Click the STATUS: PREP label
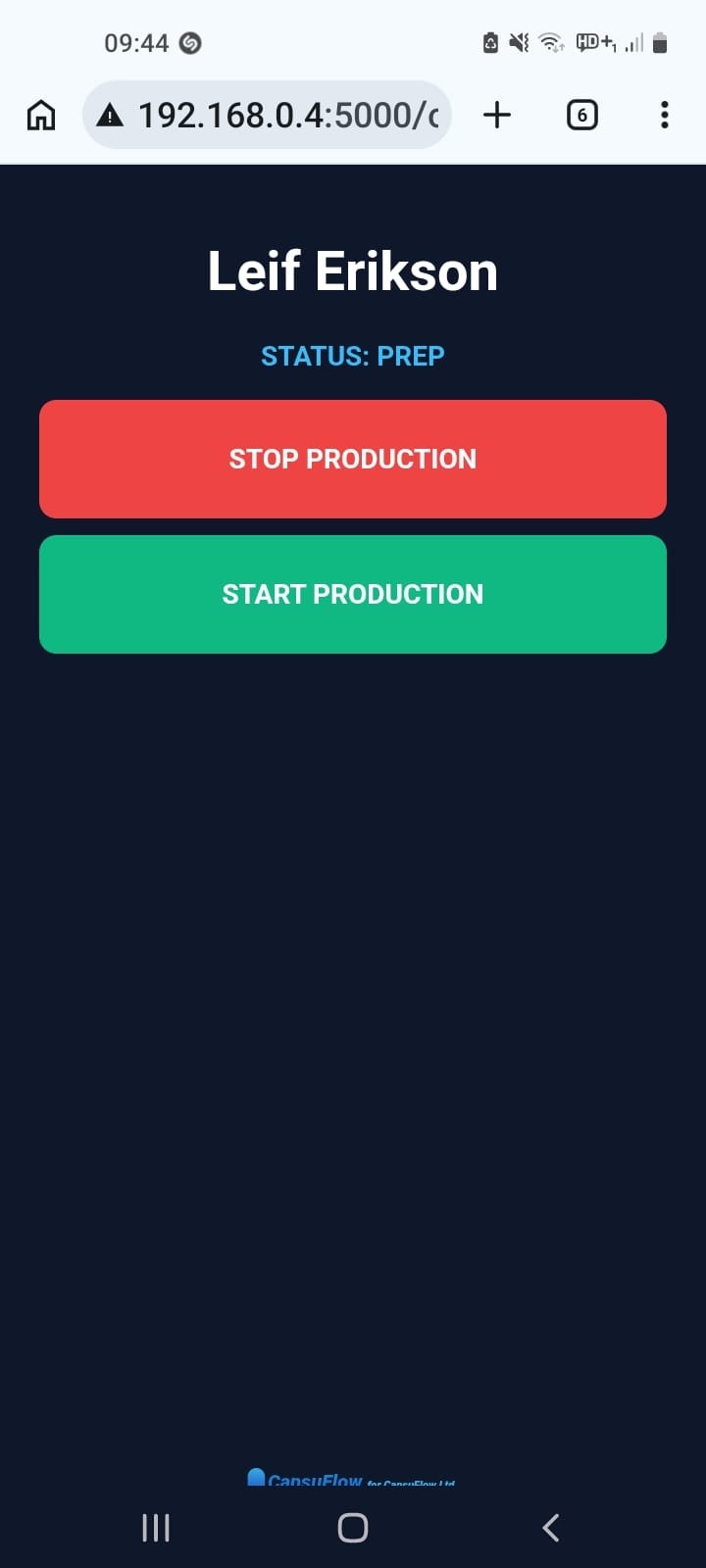 click(x=352, y=356)
